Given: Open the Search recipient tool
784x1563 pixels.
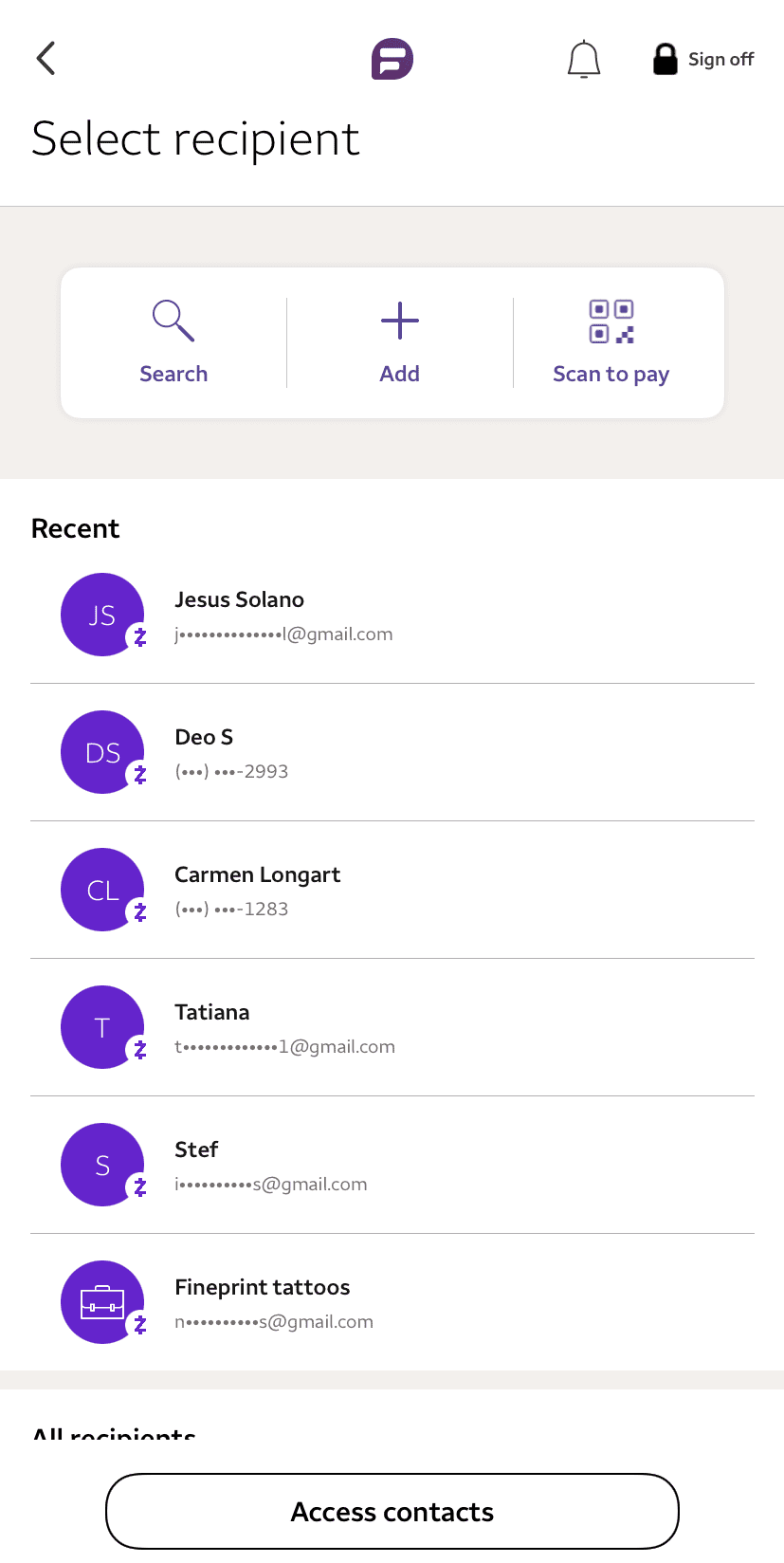Looking at the screenshot, I should (173, 341).
